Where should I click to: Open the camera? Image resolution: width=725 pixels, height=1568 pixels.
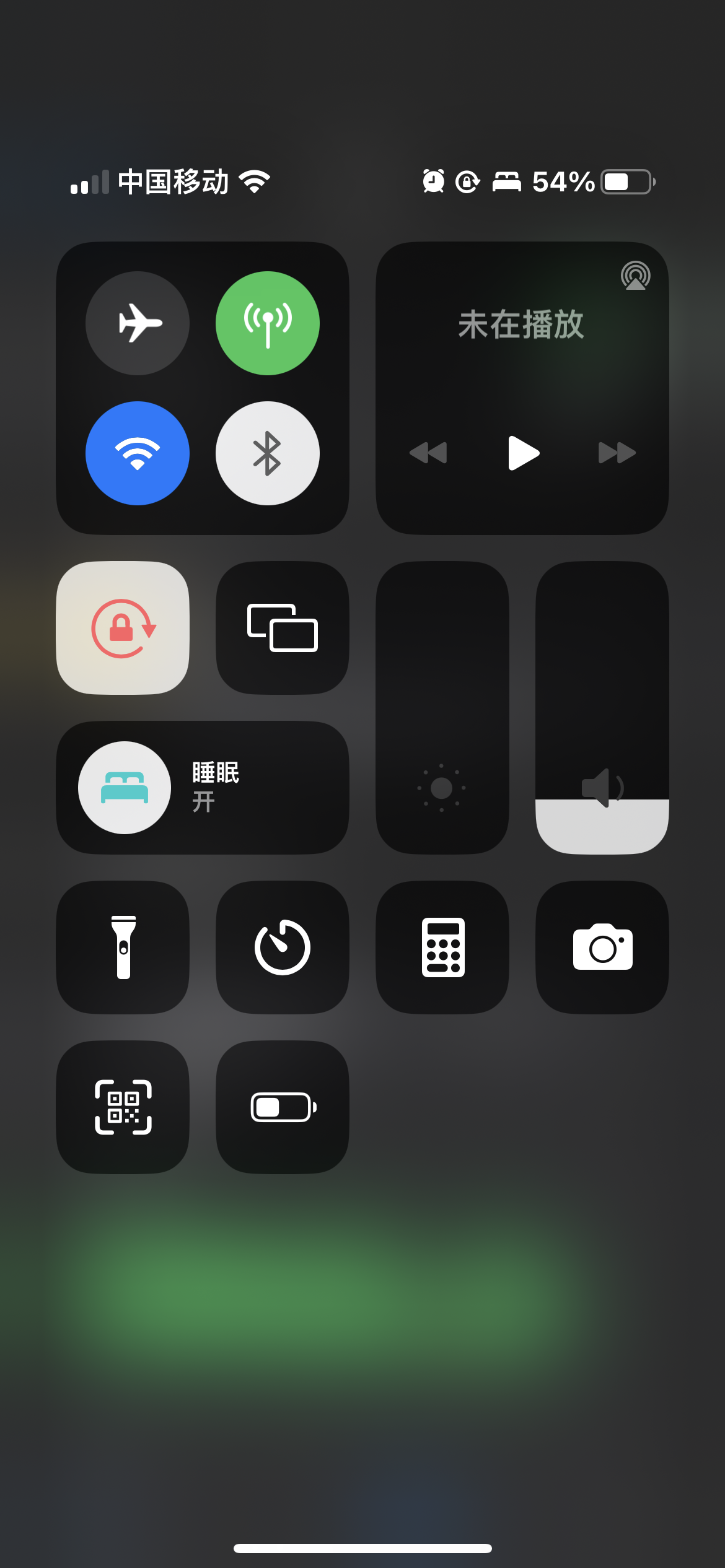[x=602, y=947]
